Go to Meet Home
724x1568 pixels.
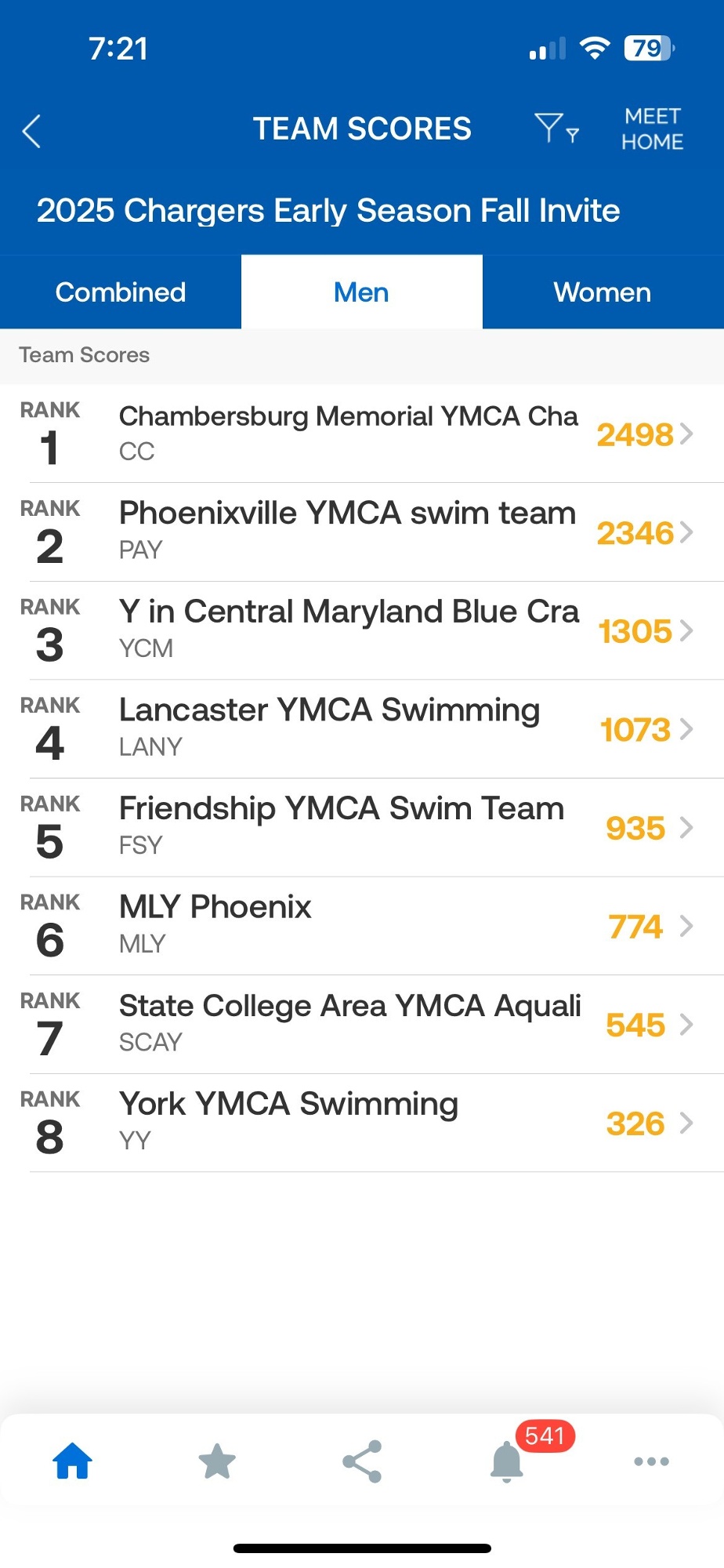point(652,129)
